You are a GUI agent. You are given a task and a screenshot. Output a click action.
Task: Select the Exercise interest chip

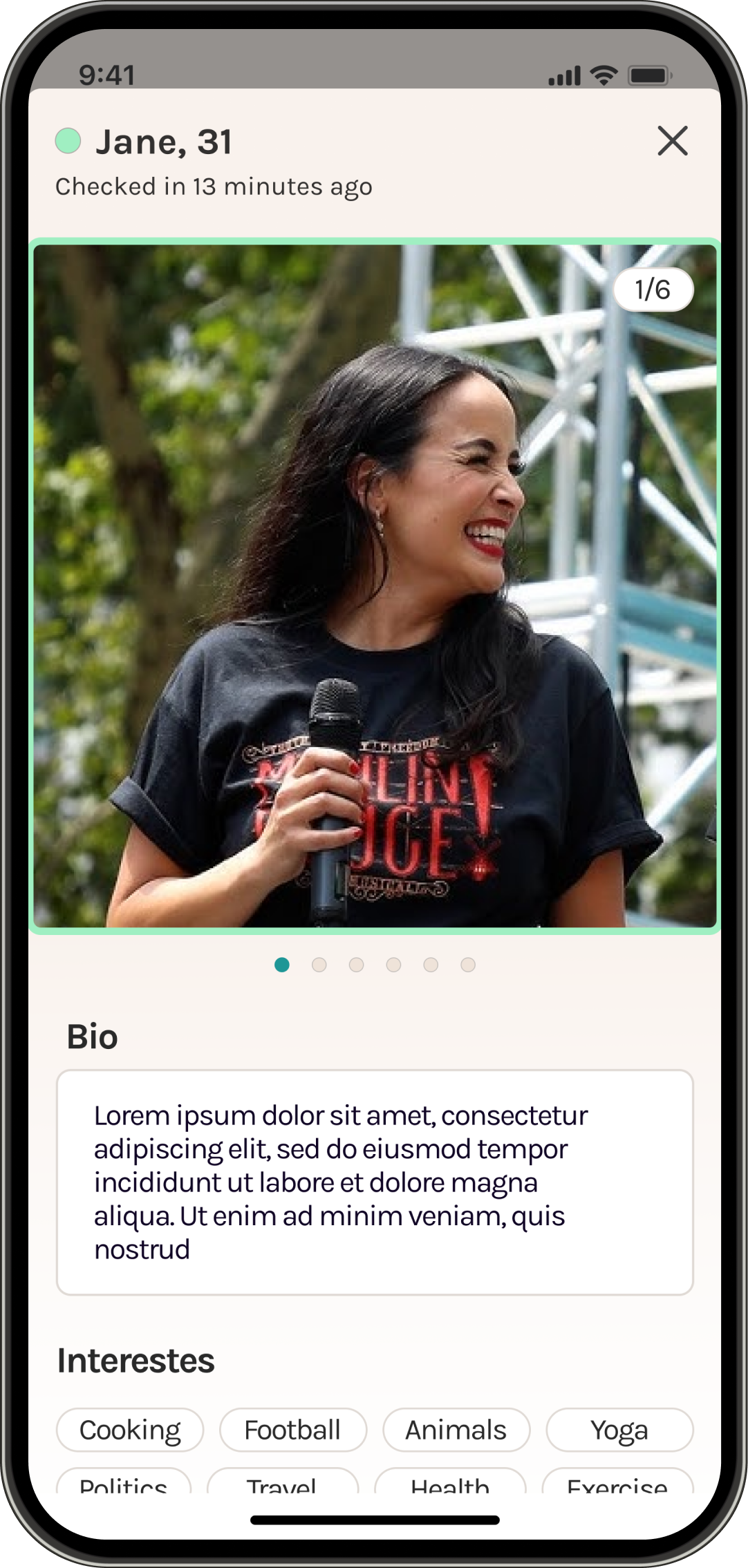(617, 1482)
